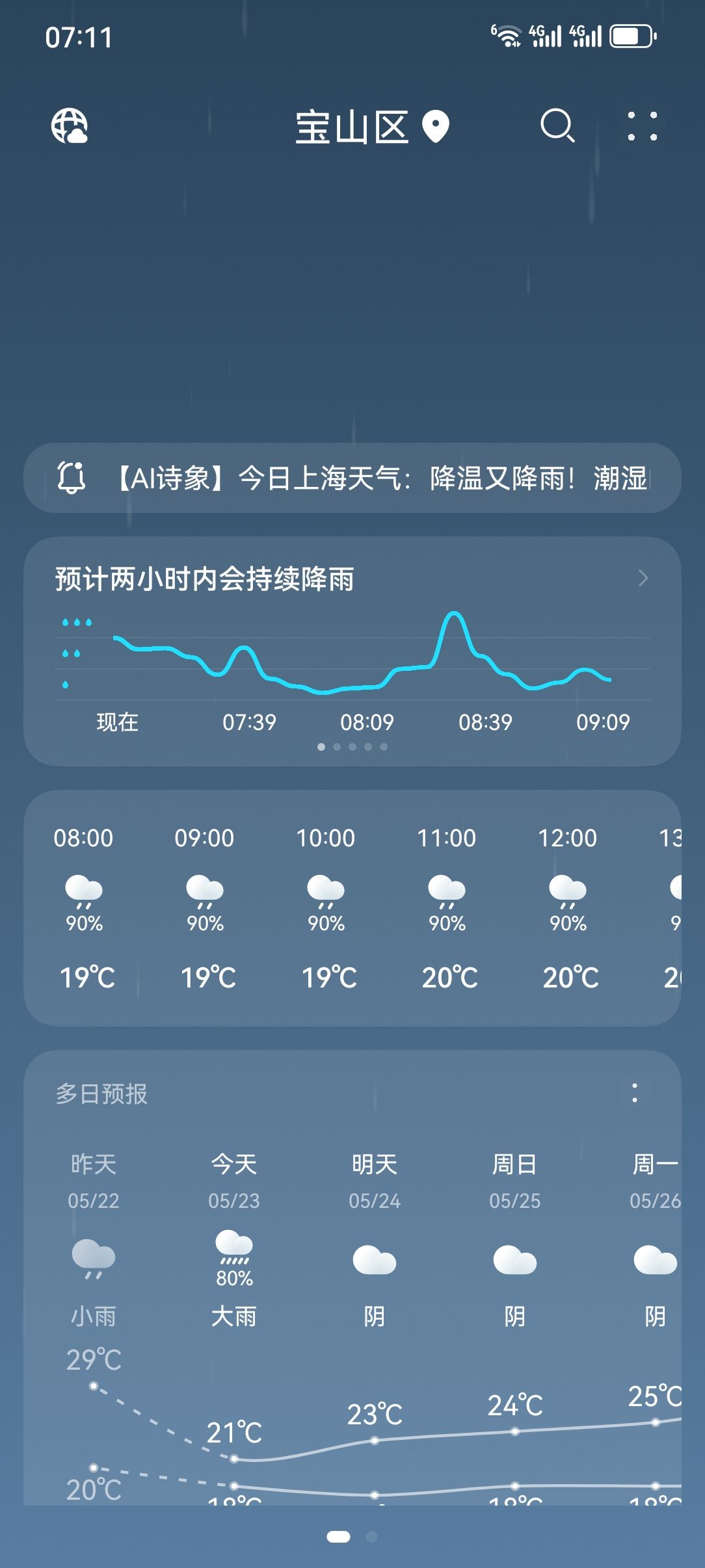The image size is (705, 1568).
Task: Open the 多日预报 three-dot options
Action: coord(635,1093)
